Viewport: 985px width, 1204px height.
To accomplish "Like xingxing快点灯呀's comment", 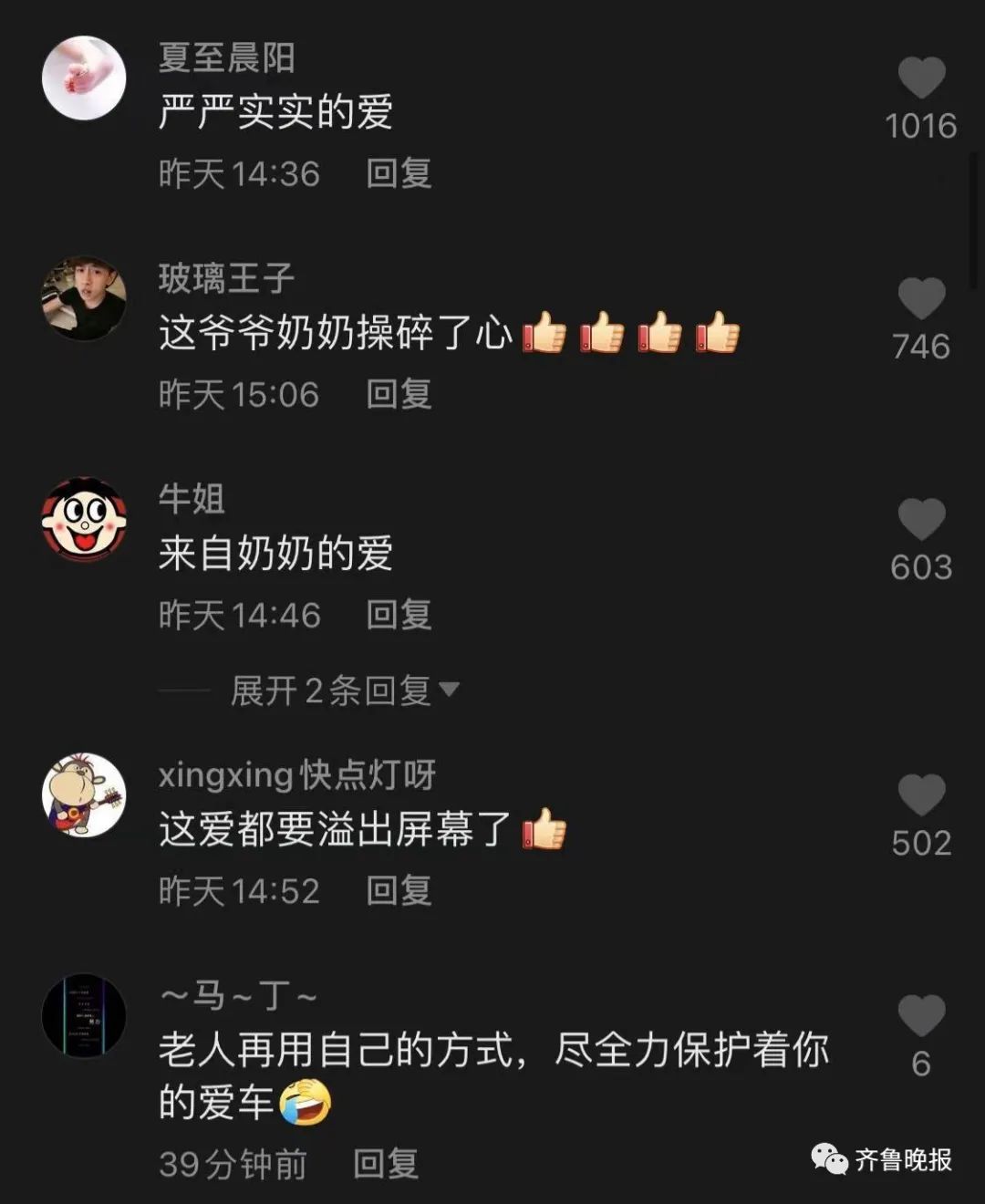I will pos(921,795).
